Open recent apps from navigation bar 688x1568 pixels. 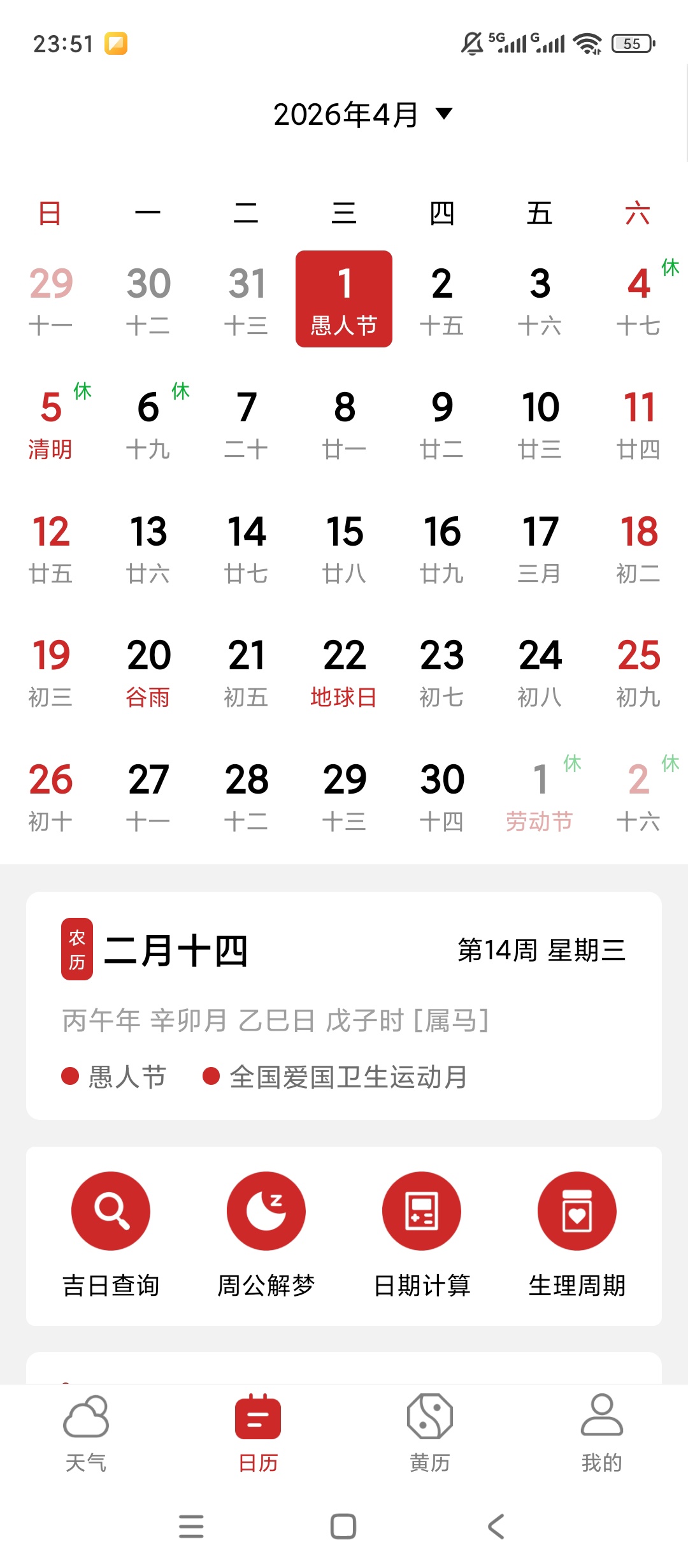click(191, 1527)
